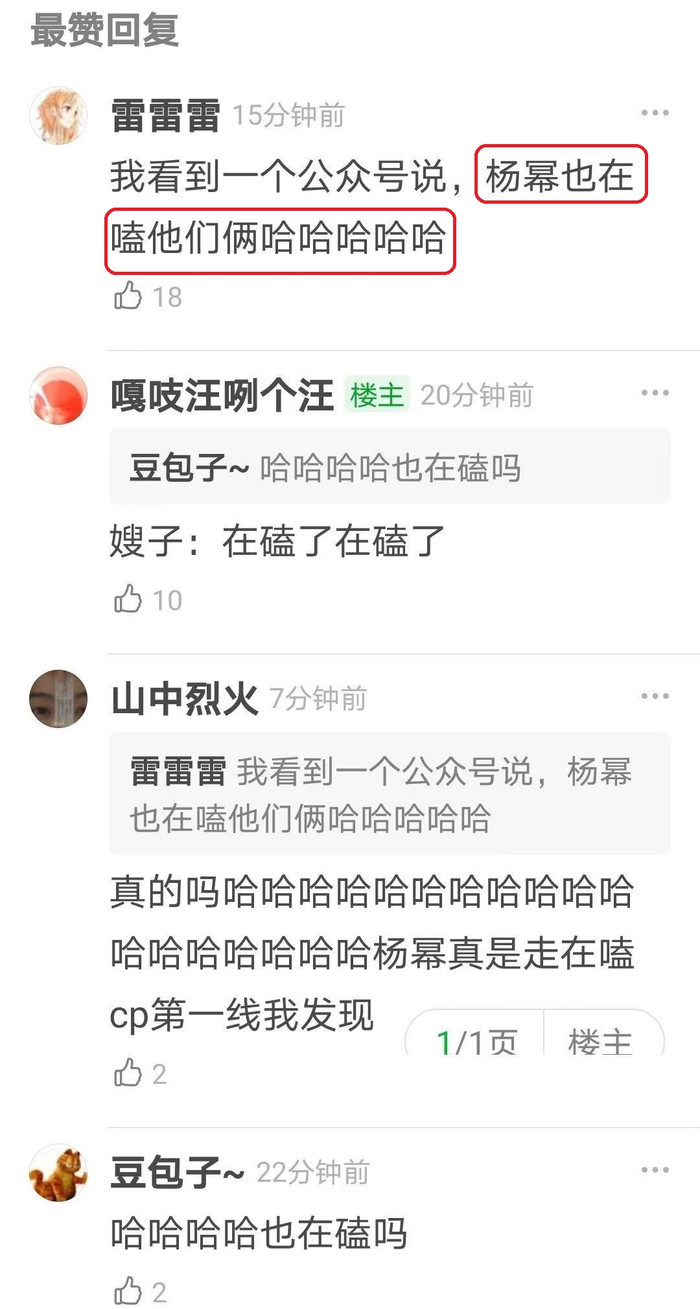Open the quoted 豆包子~ comment in 嘎吱汪咧个汪's reply

pos(389,467)
